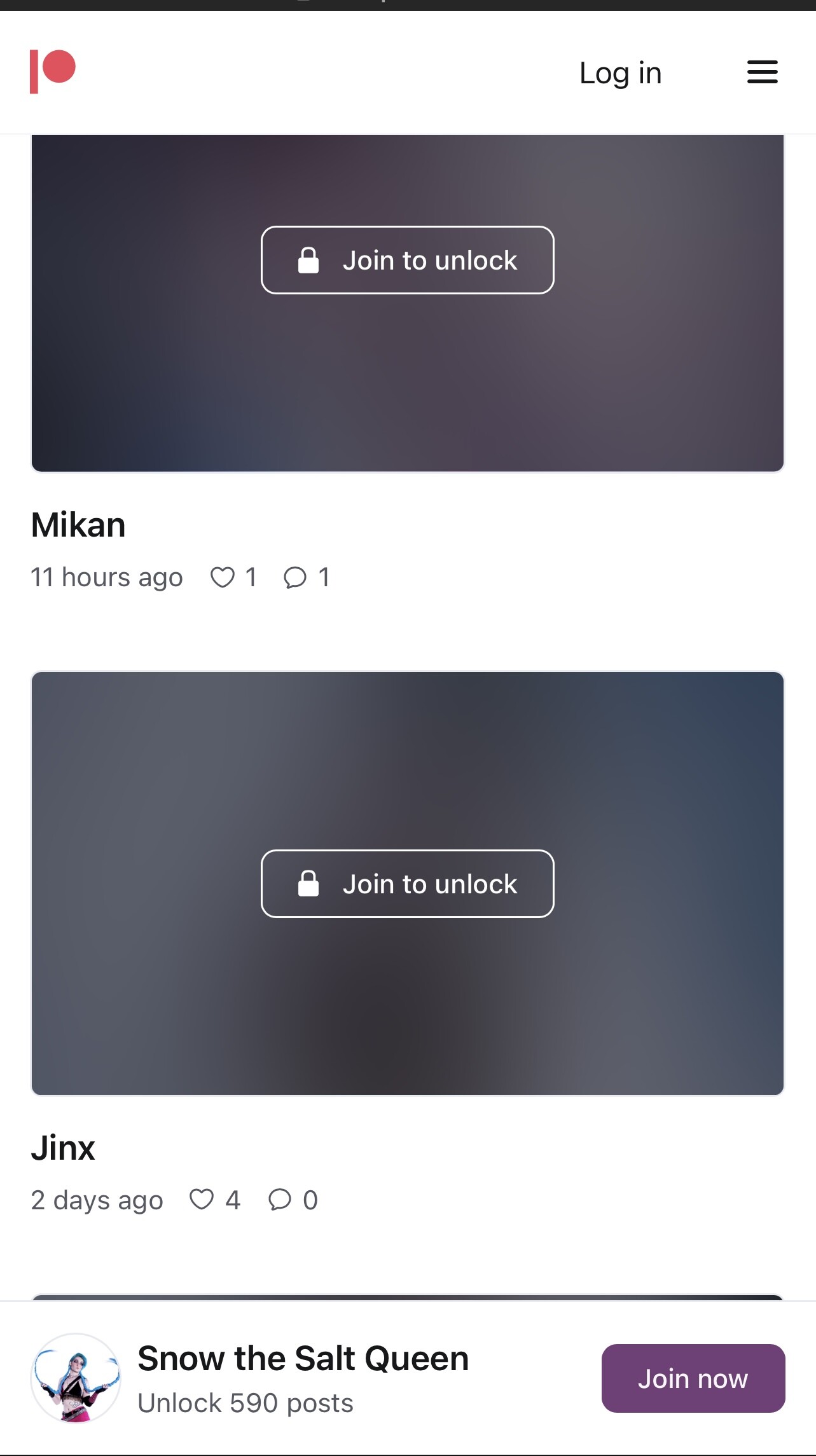View Snow the Salt Queen's profile picture
The image size is (816, 1456).
pyautogui.click(x=76, y=1378)
